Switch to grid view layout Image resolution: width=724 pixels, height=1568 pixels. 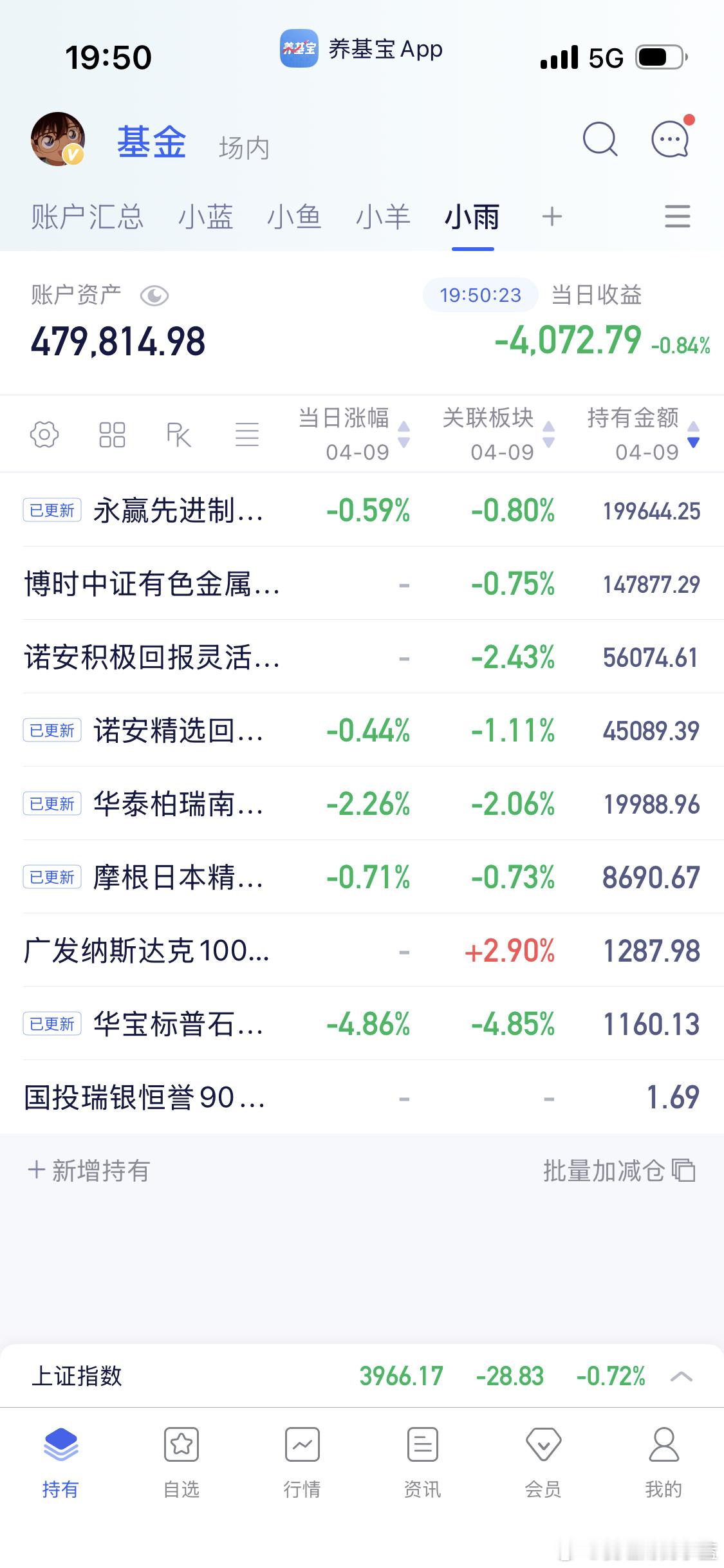pos(112,435)
